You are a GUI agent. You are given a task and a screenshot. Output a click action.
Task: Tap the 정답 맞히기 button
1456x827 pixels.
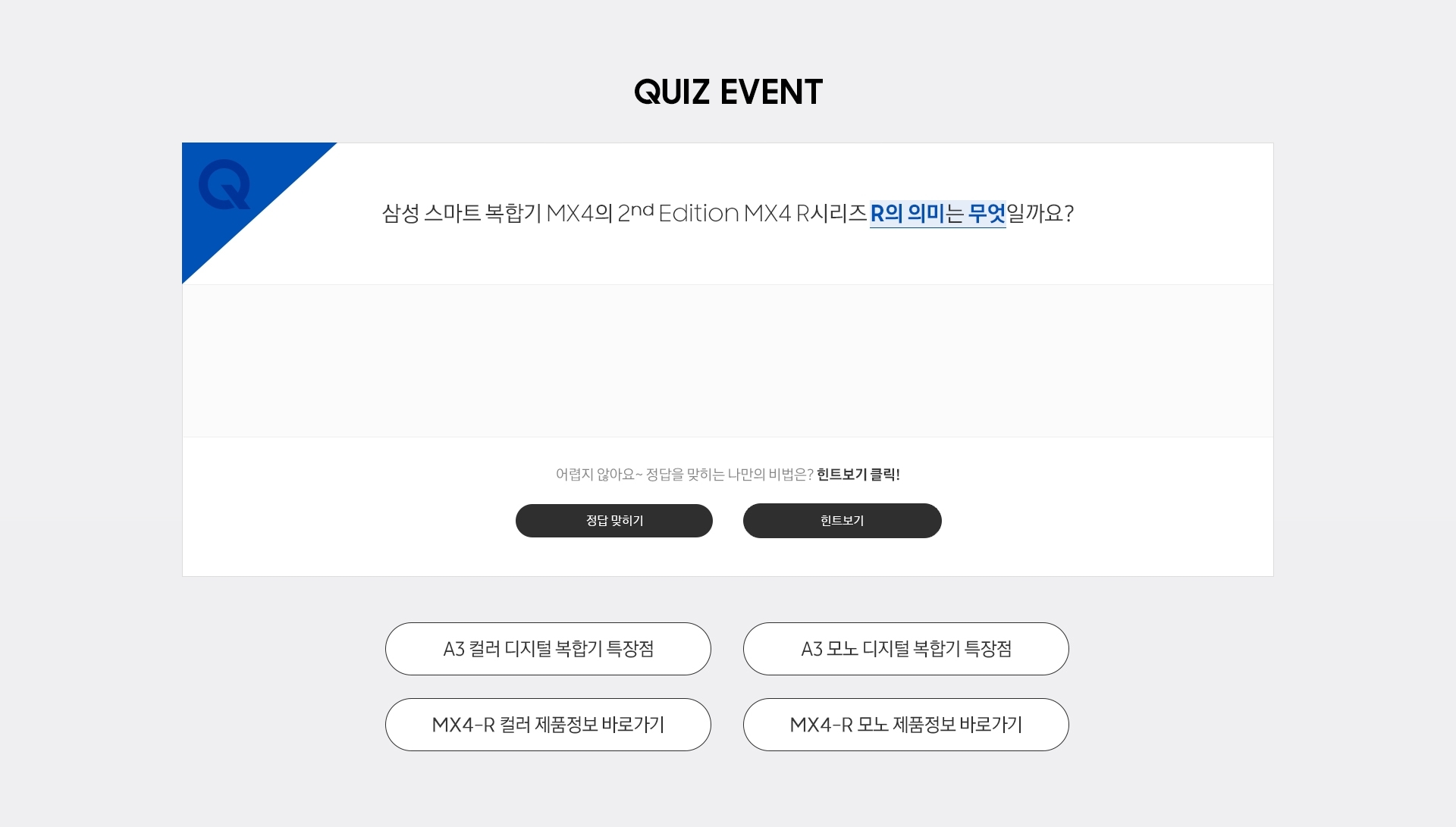[613, 521]
